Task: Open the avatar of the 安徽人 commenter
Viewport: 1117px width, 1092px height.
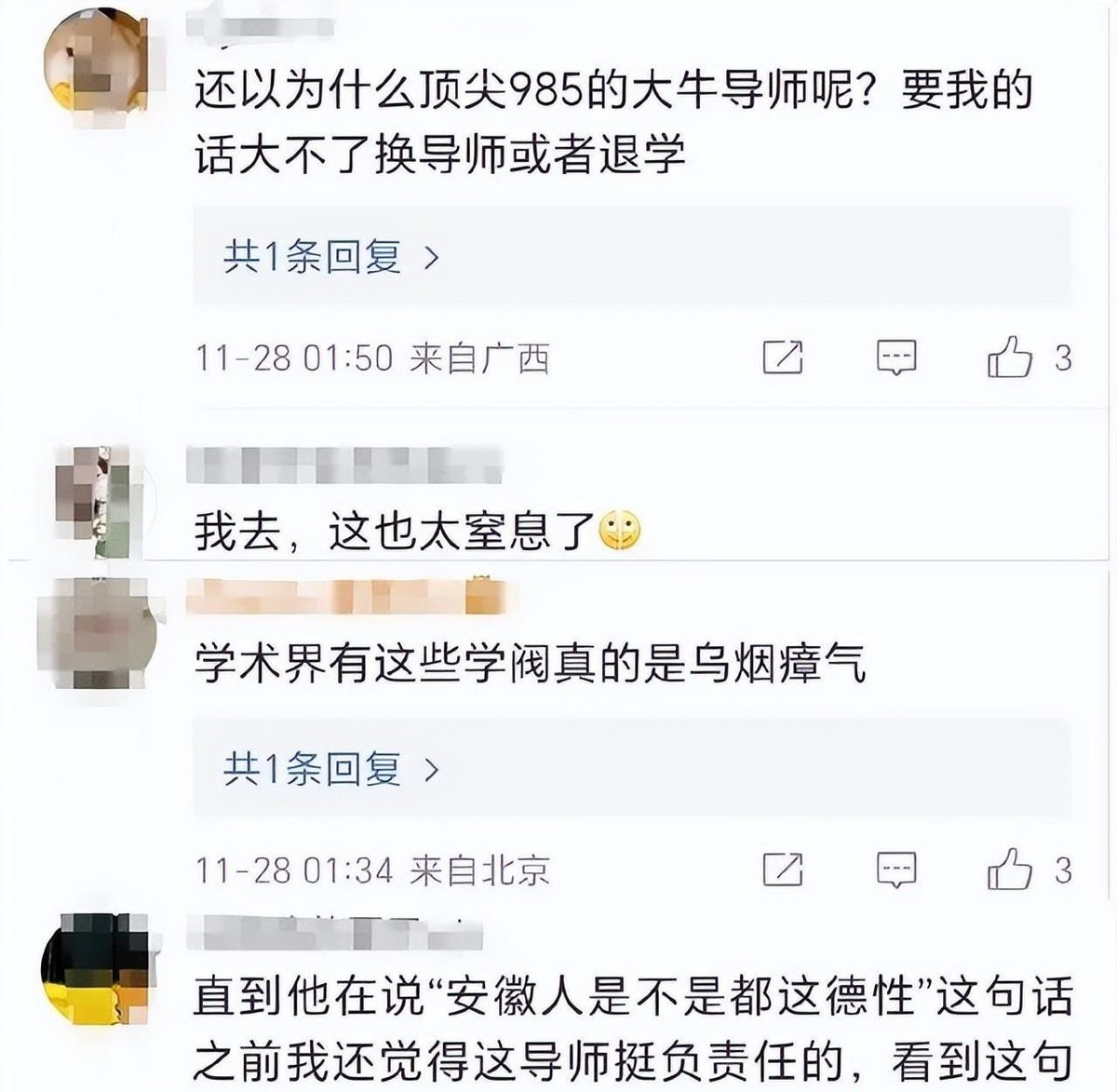Action: point(89,968)
